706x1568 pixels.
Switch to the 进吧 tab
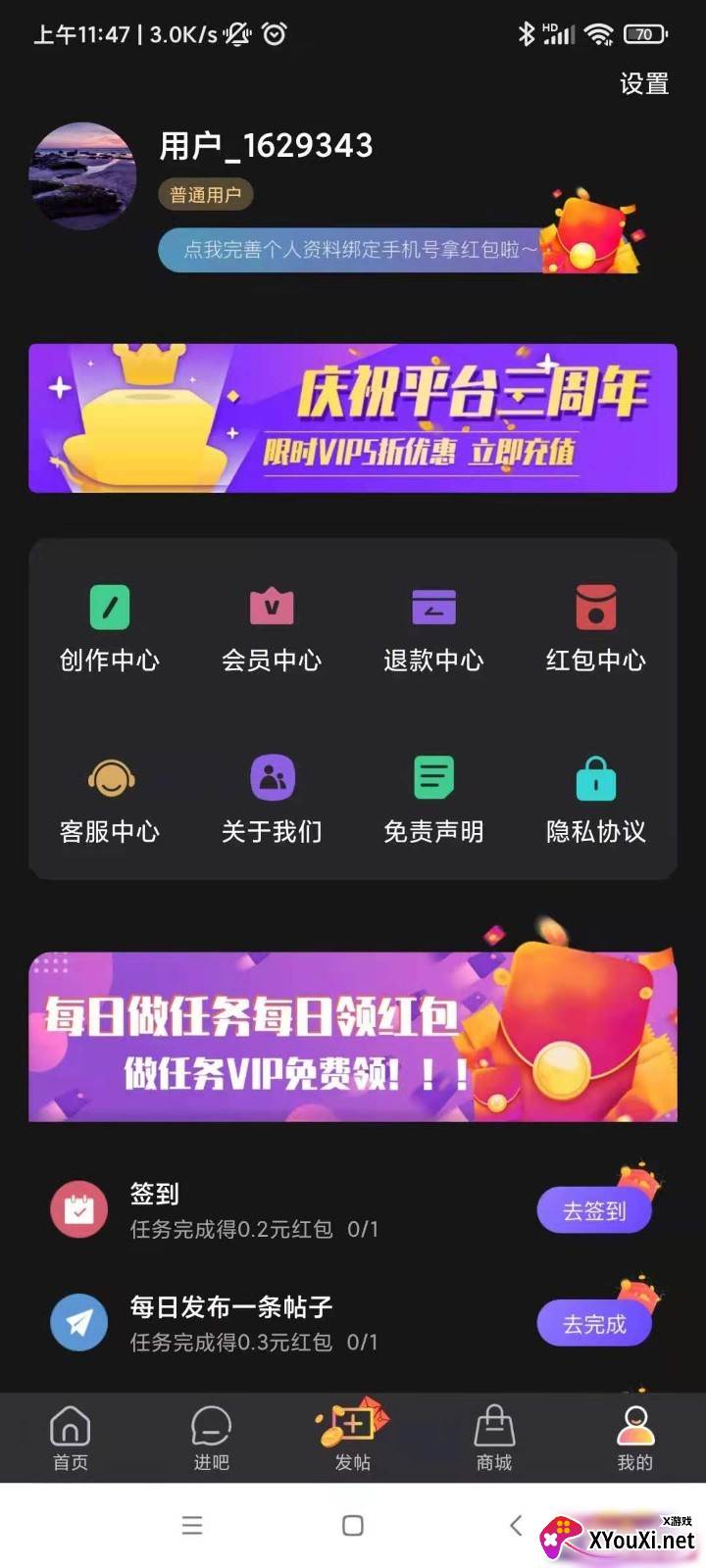(x=211, y=1438)
